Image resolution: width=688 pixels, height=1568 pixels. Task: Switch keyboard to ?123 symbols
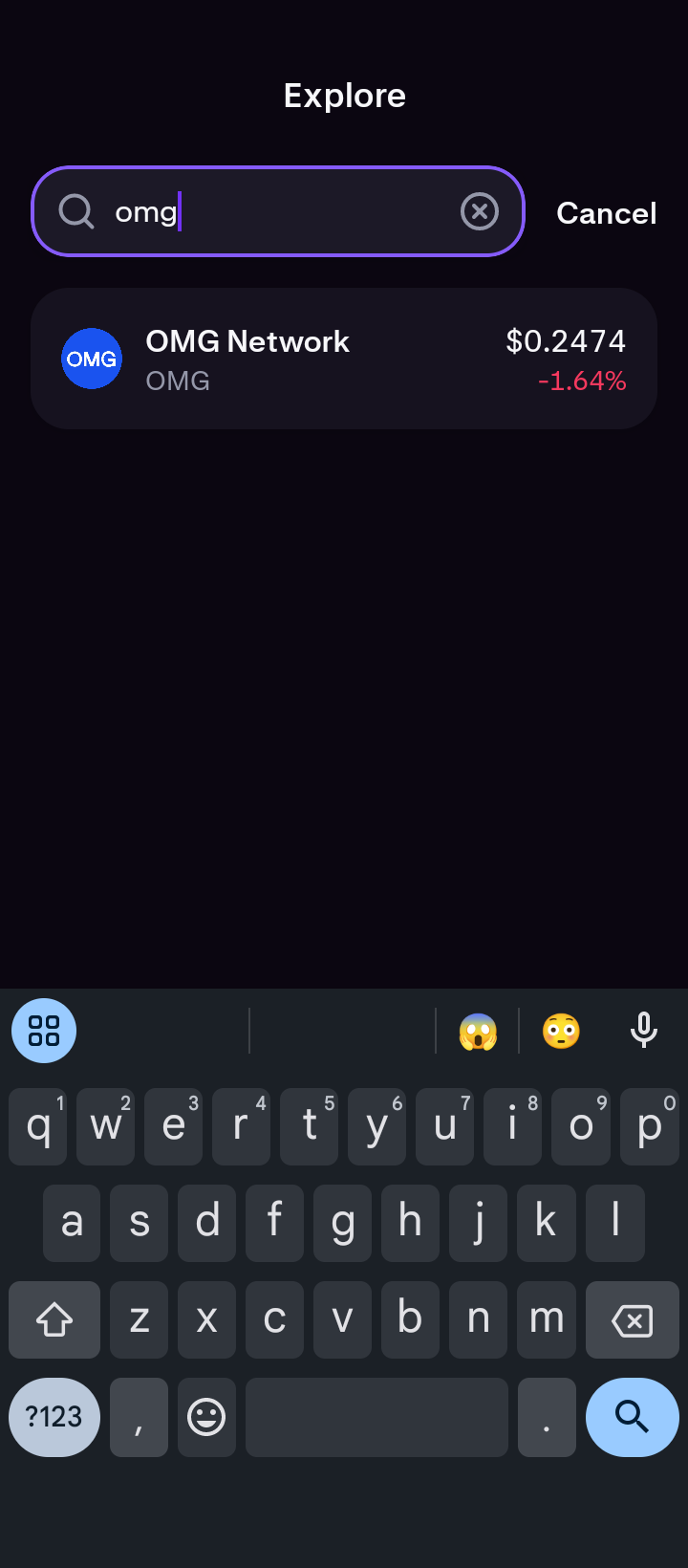click(54, 1417)
